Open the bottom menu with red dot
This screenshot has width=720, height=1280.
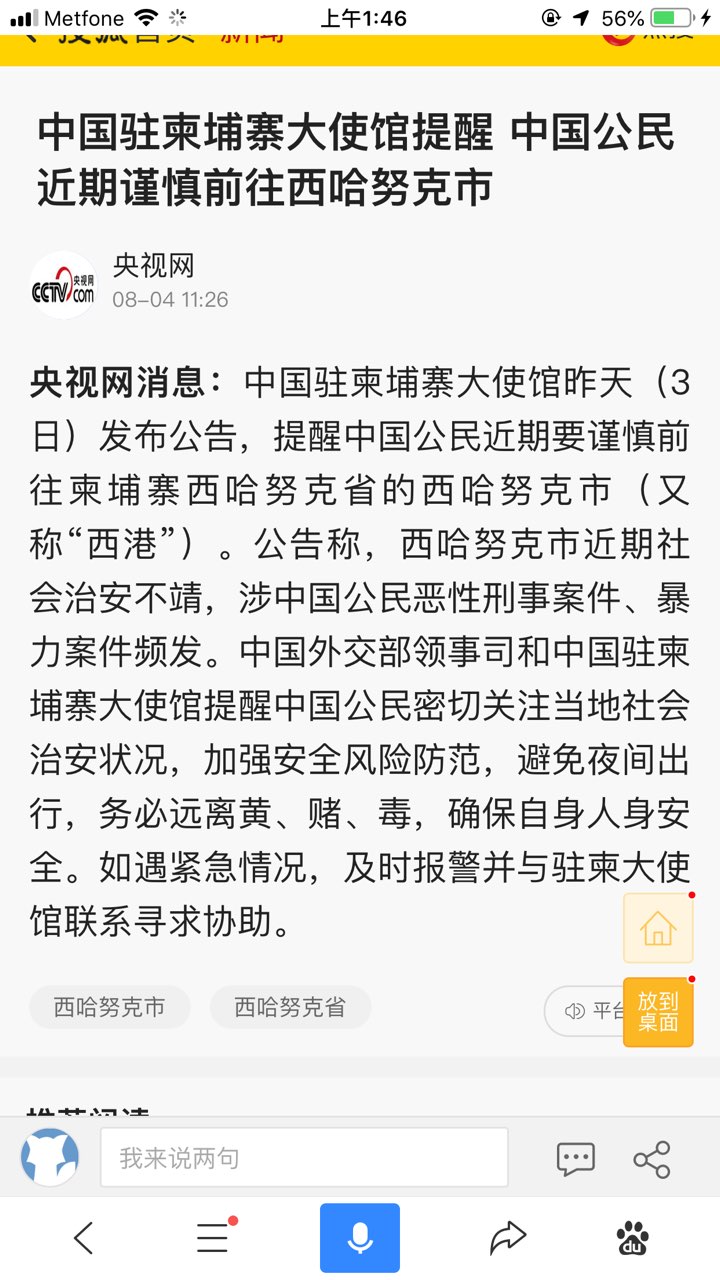click(x=213, y=1238)
